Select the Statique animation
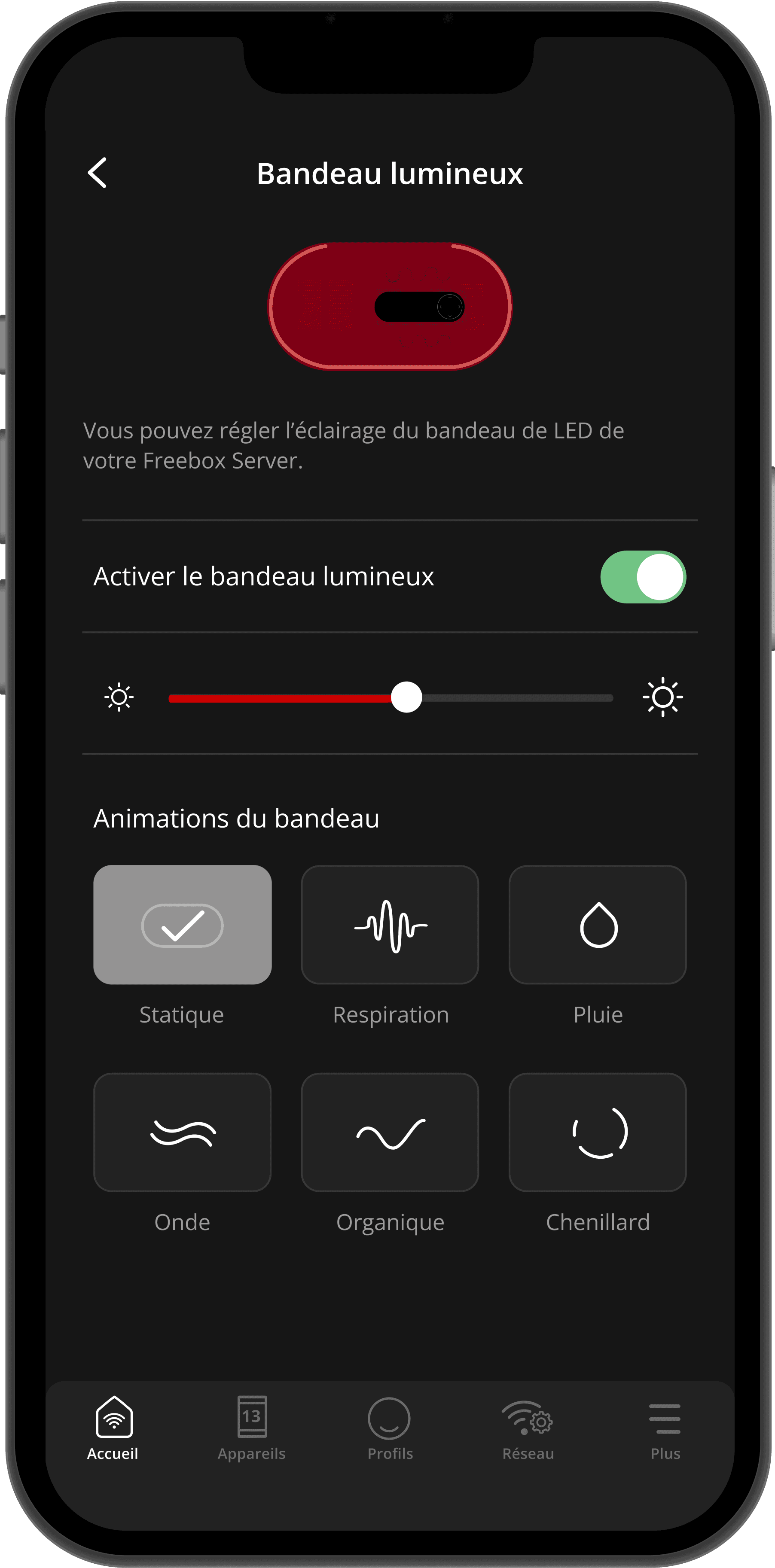This screenshot has width=775, height=1568. tap(182, 925)
